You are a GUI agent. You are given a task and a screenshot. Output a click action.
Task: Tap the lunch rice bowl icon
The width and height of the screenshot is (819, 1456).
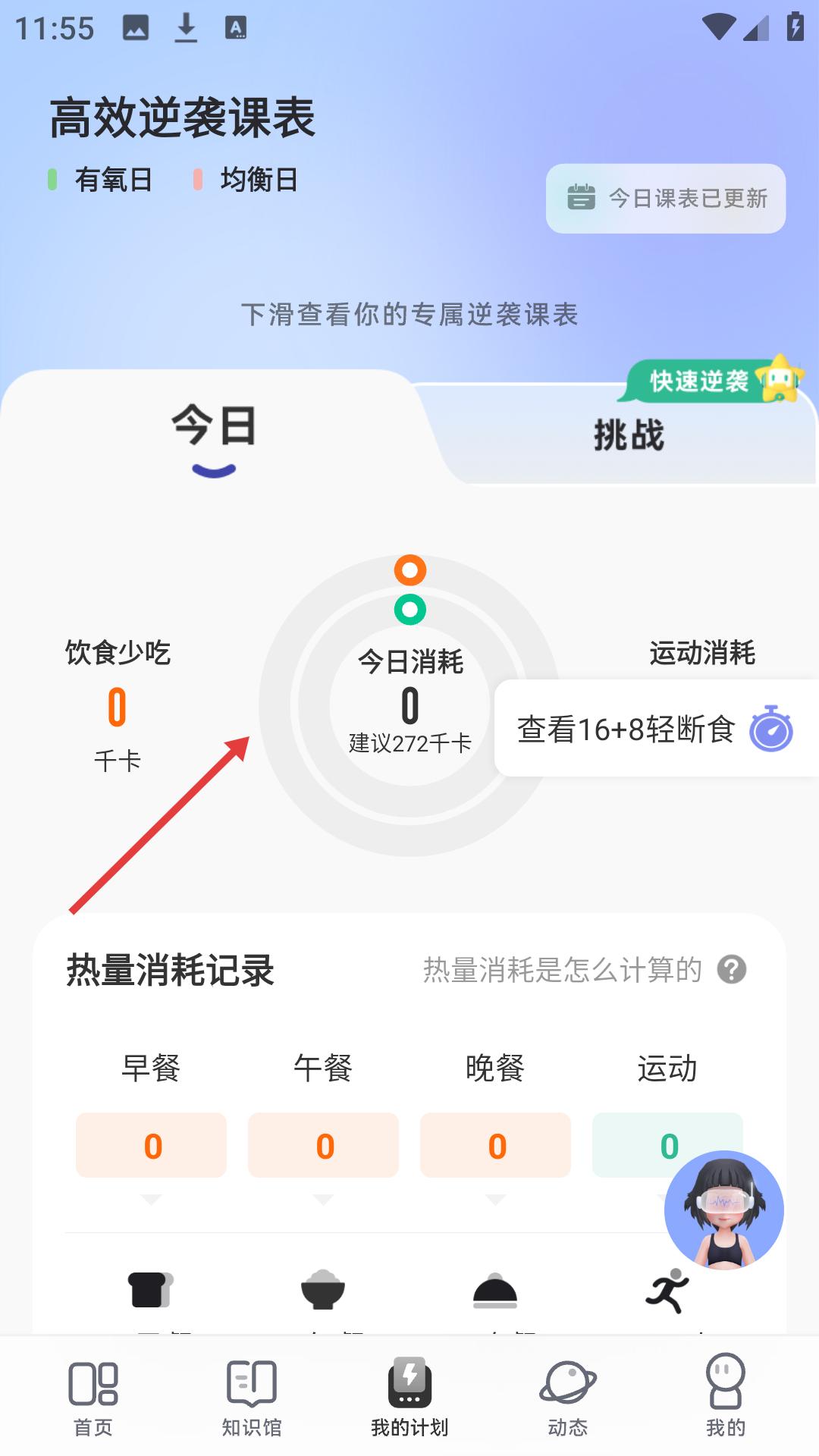pyautogui.click(x=323, y=1289)
